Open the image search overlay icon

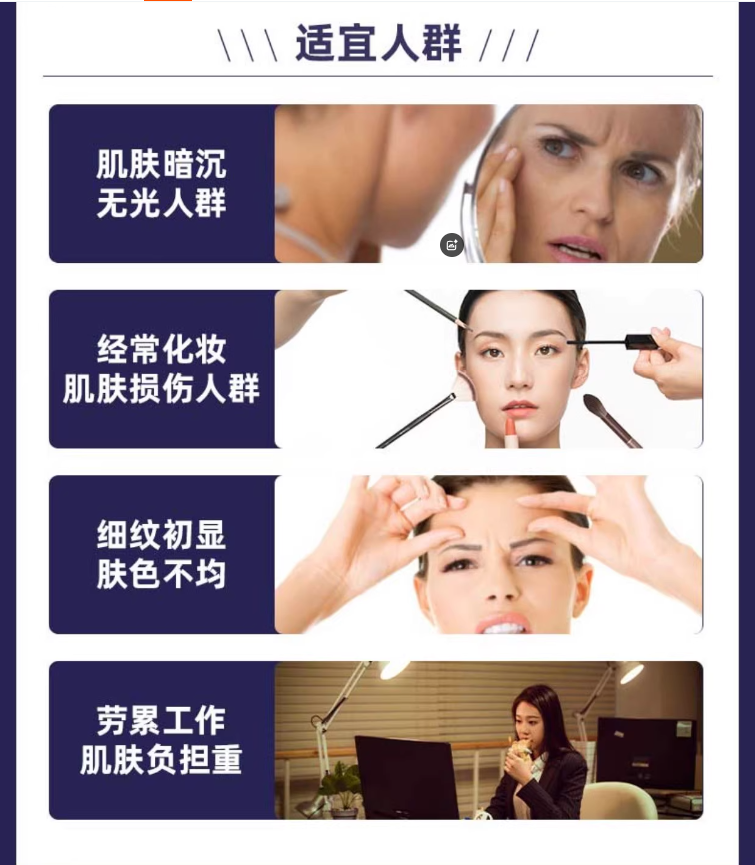452,245
